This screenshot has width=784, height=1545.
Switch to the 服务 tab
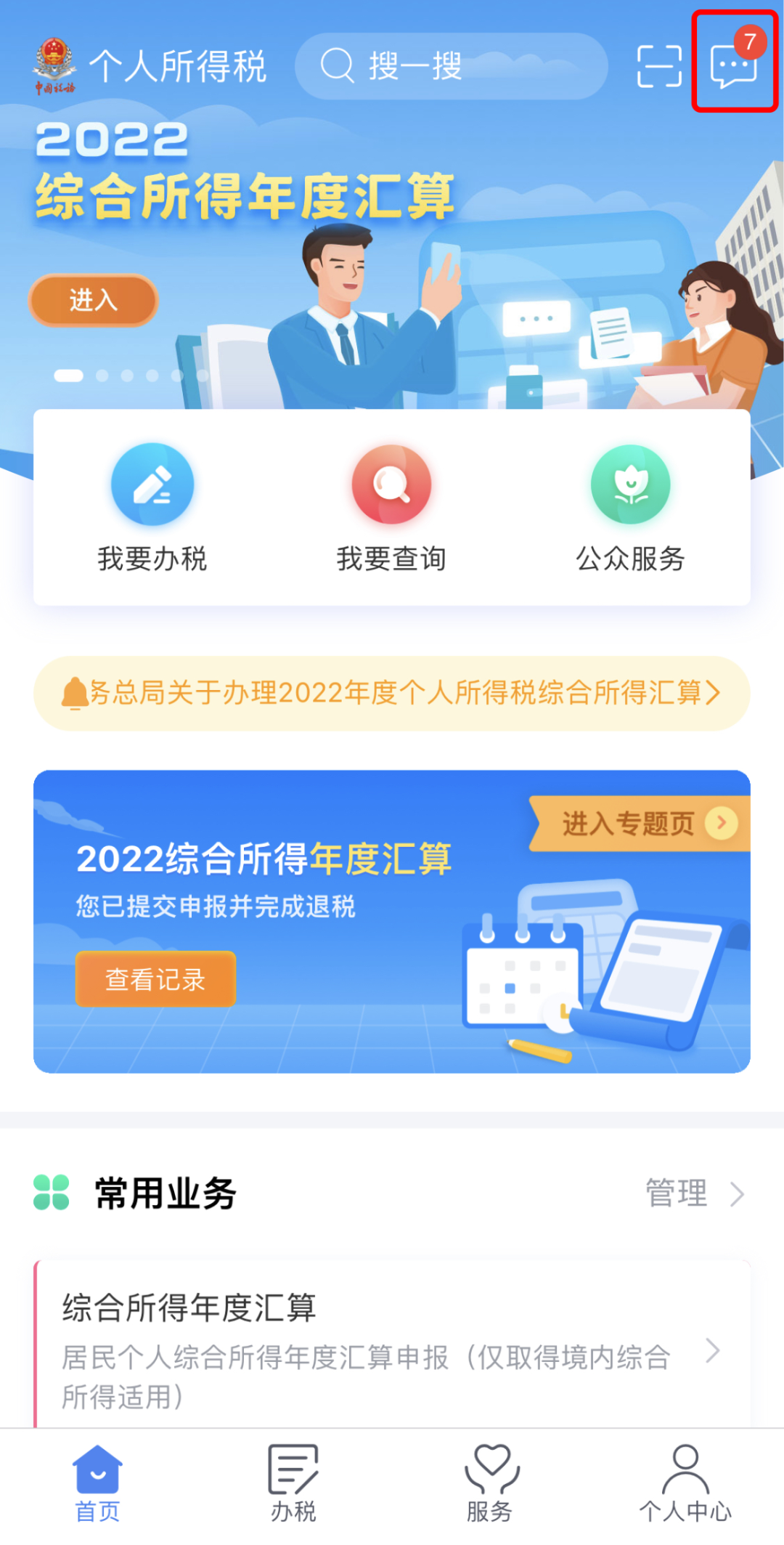tap(490, 1483)
